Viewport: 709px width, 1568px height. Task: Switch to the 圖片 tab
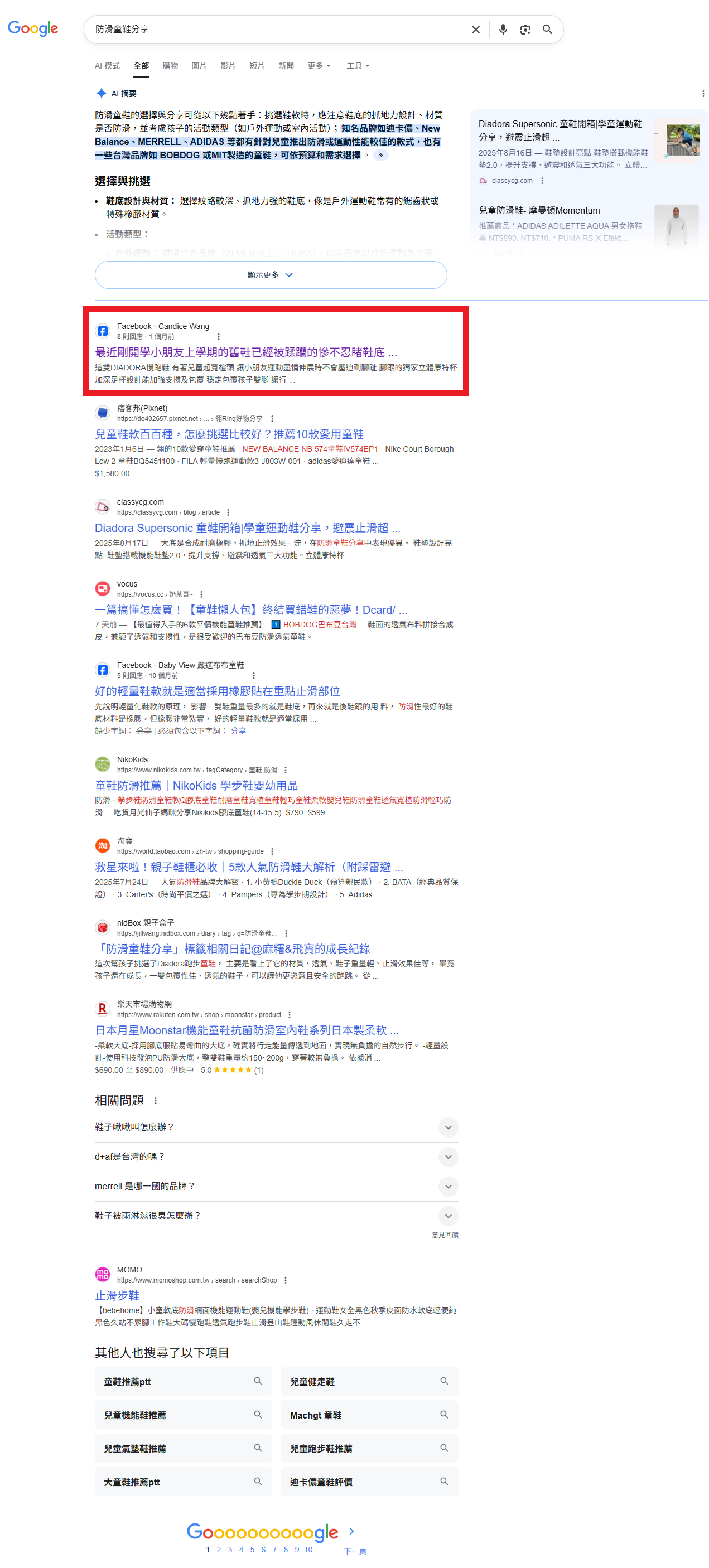(x=199, y=66)
